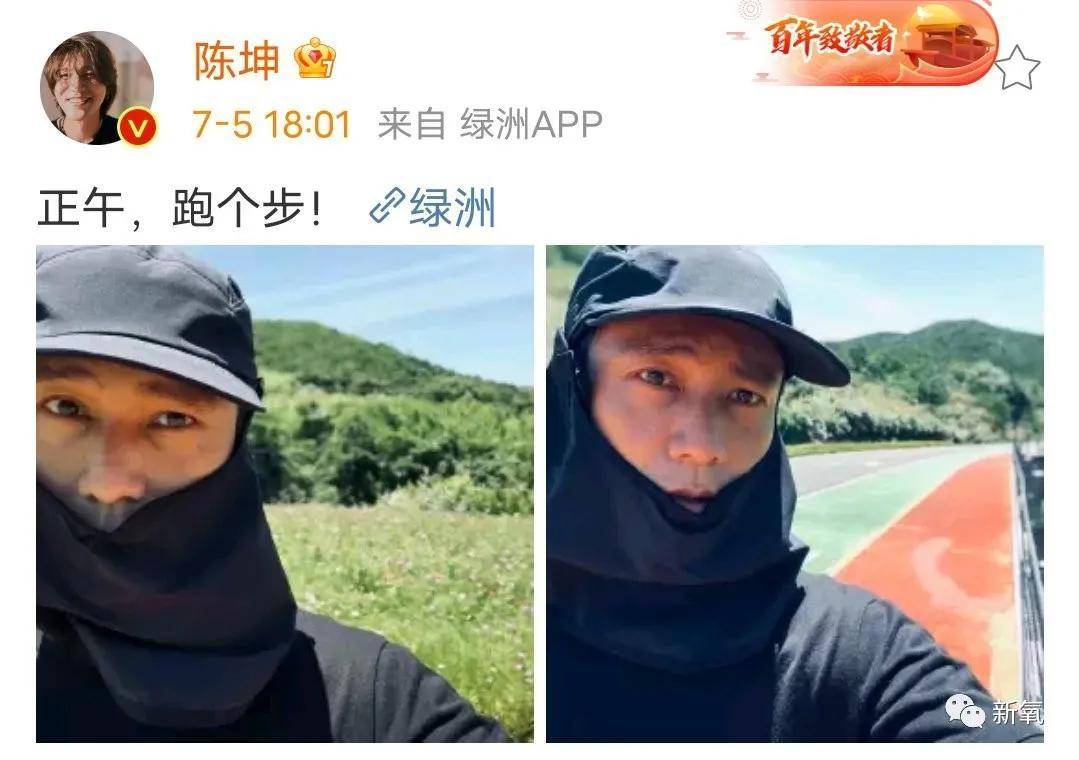1079x760 pixels.
Task: Open the 绿洲 link in the post
Action: pos(434,208)
